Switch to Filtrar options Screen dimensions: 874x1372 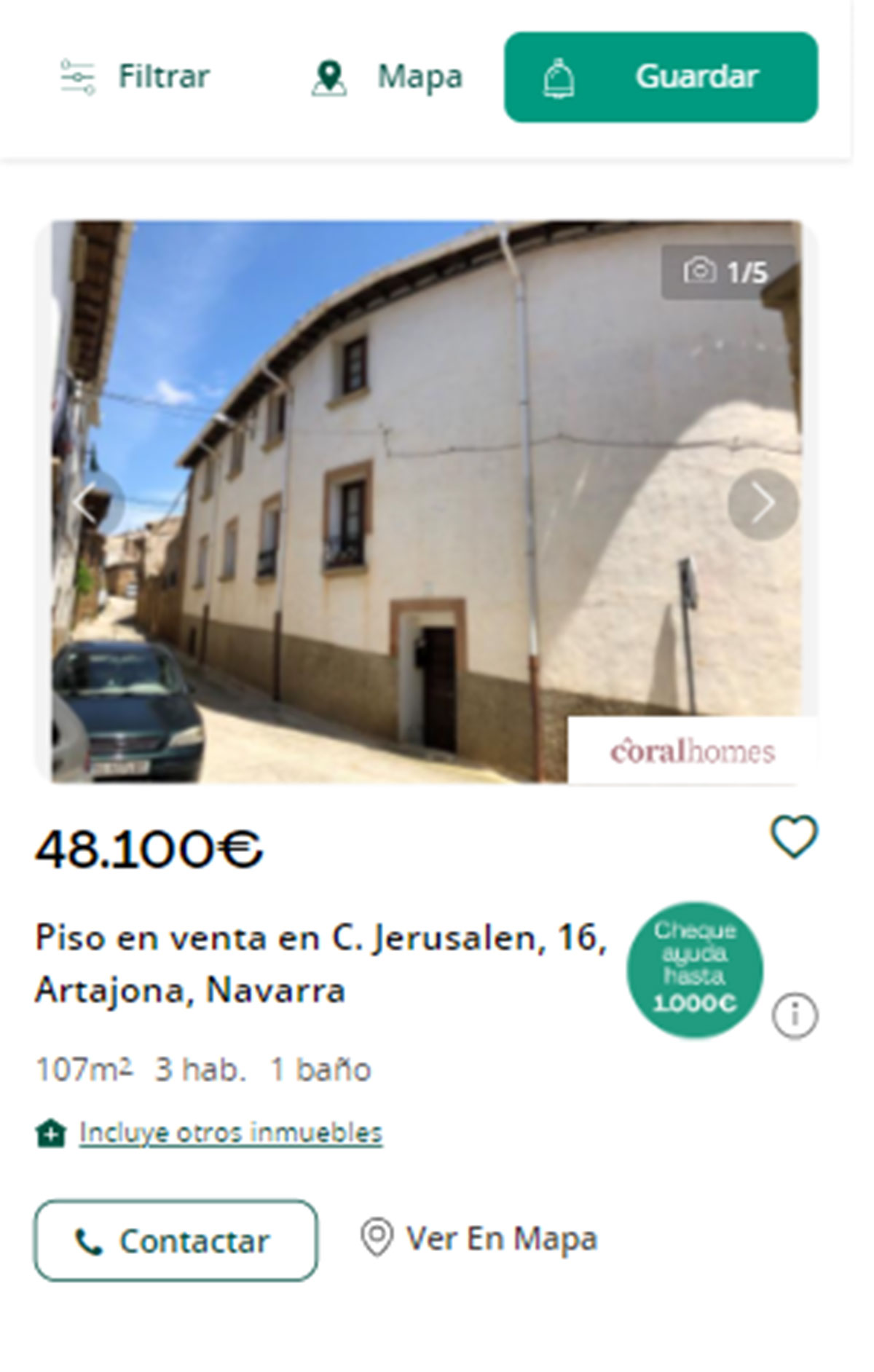163,75
